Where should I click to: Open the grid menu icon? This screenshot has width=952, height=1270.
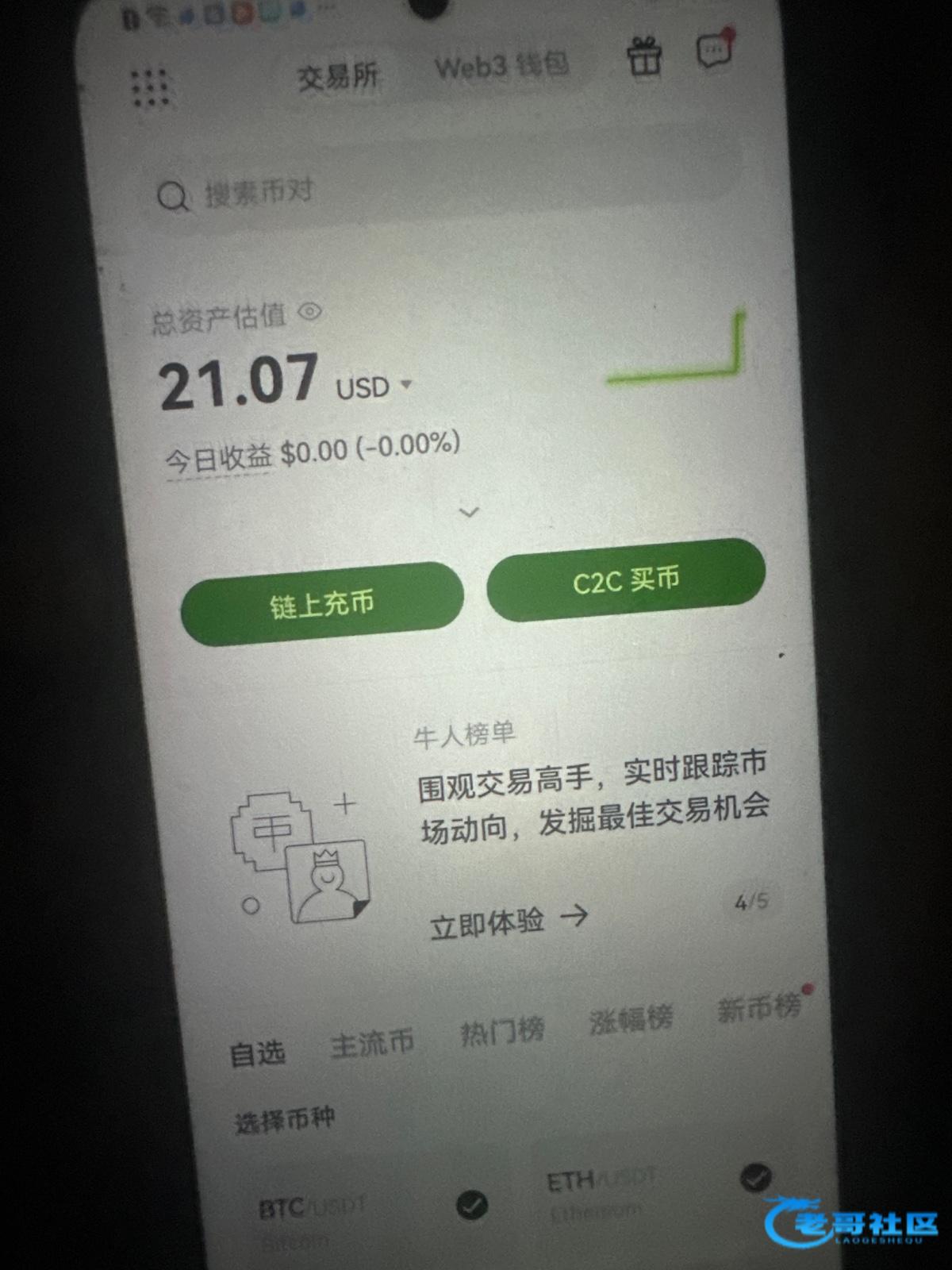point(150,88)
